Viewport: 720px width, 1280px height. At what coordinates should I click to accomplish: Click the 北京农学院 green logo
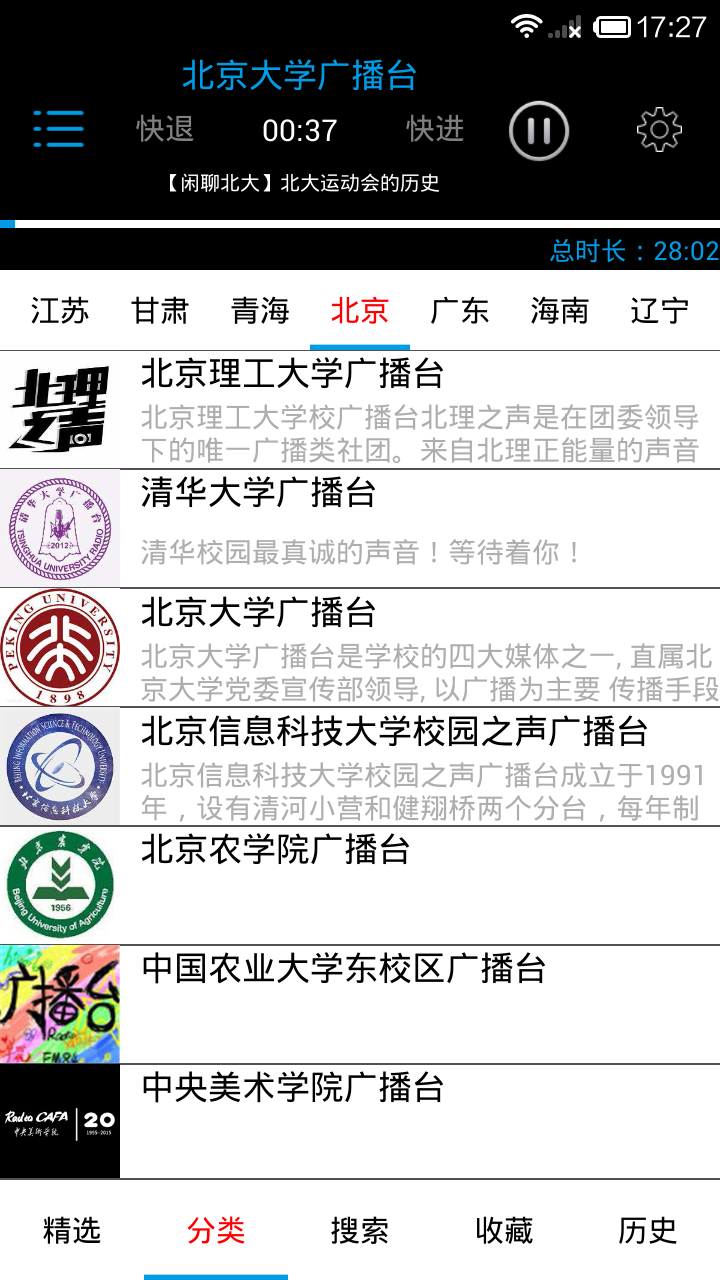60,882
